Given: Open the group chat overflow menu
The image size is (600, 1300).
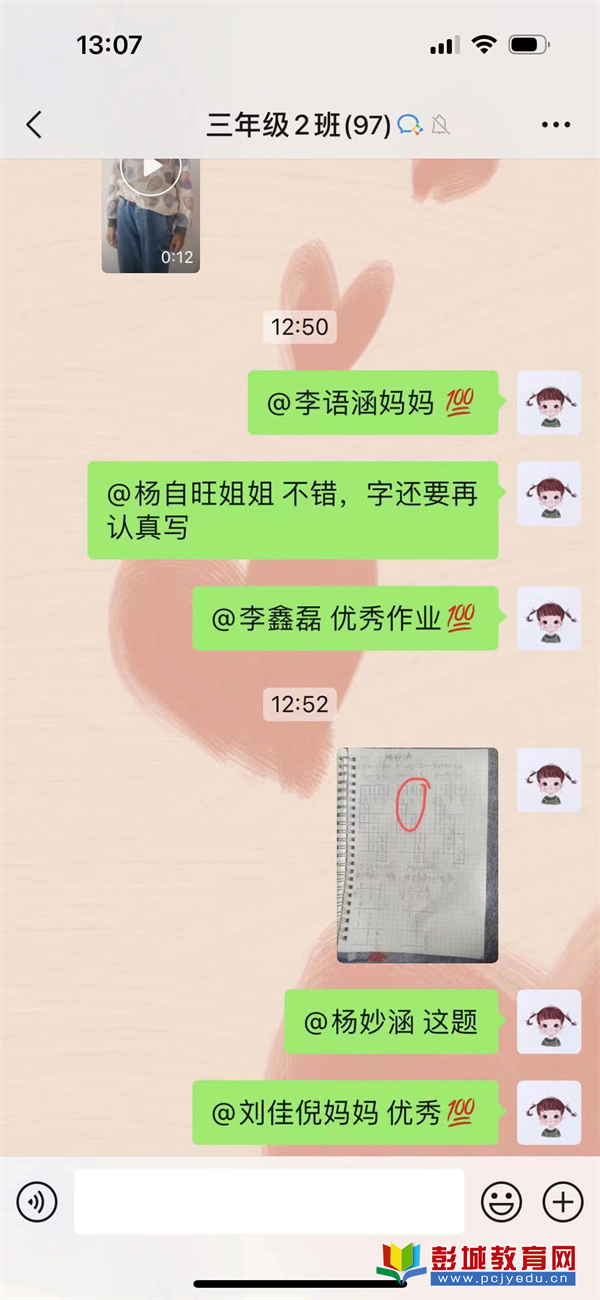Looking at the screenshot, I should (555, 125).
